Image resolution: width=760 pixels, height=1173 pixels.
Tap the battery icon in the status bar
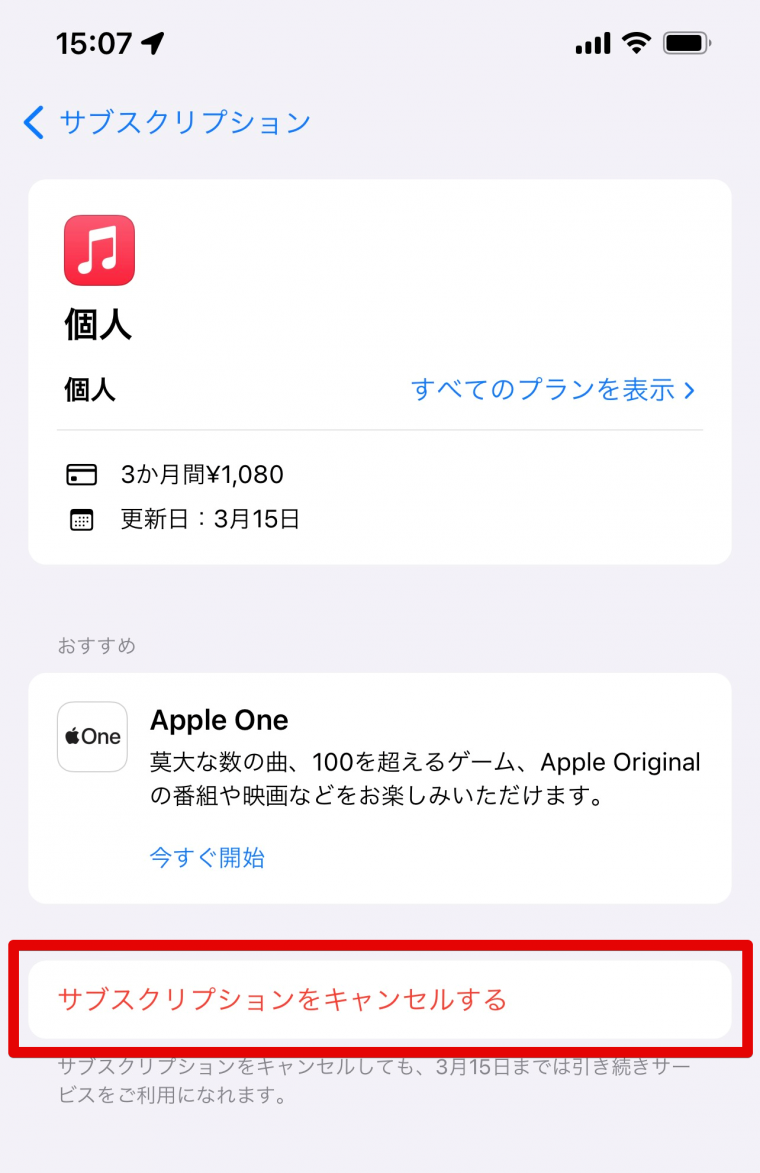click(x=685, y=43)
